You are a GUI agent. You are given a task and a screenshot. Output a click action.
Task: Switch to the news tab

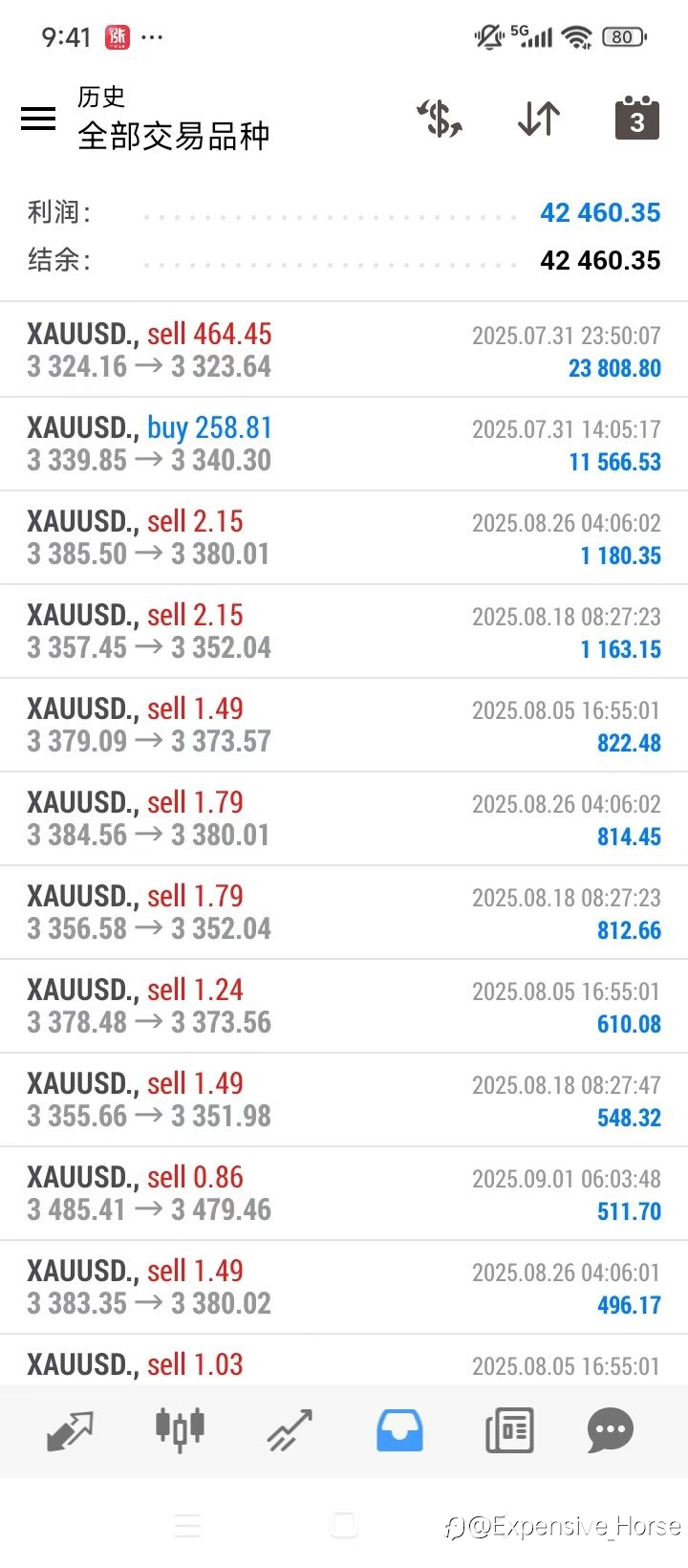point(509,1430)
